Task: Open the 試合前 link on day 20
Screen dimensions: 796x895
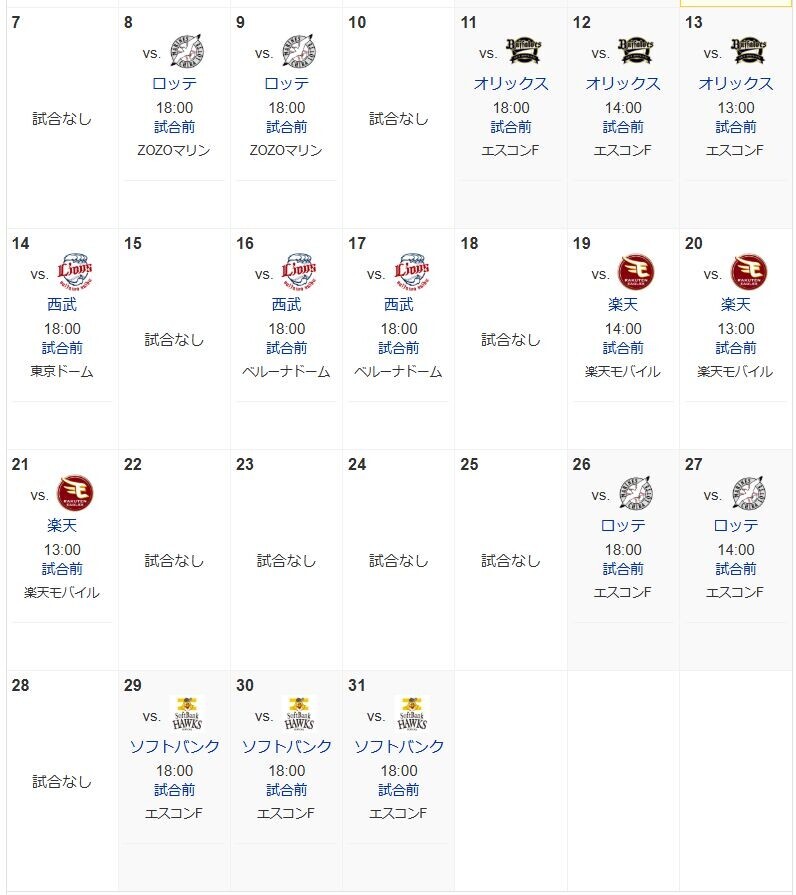Action: [x=736, y=348]
